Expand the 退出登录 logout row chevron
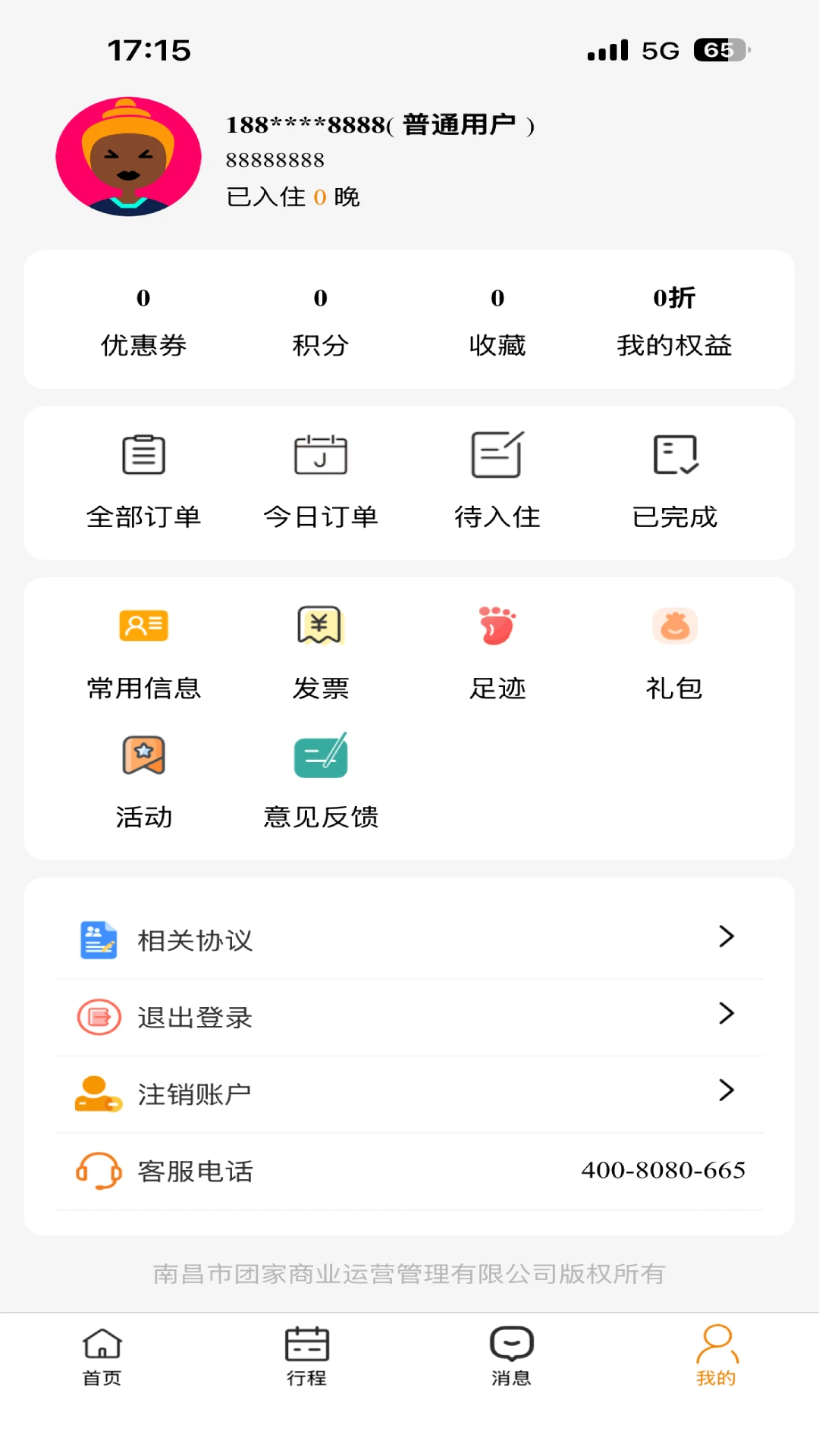 [x=726, y=1015]
